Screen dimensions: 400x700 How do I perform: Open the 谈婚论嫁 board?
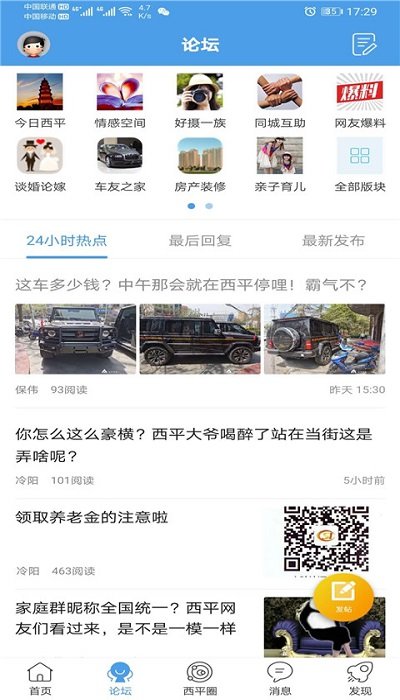(x=40, y=165)
